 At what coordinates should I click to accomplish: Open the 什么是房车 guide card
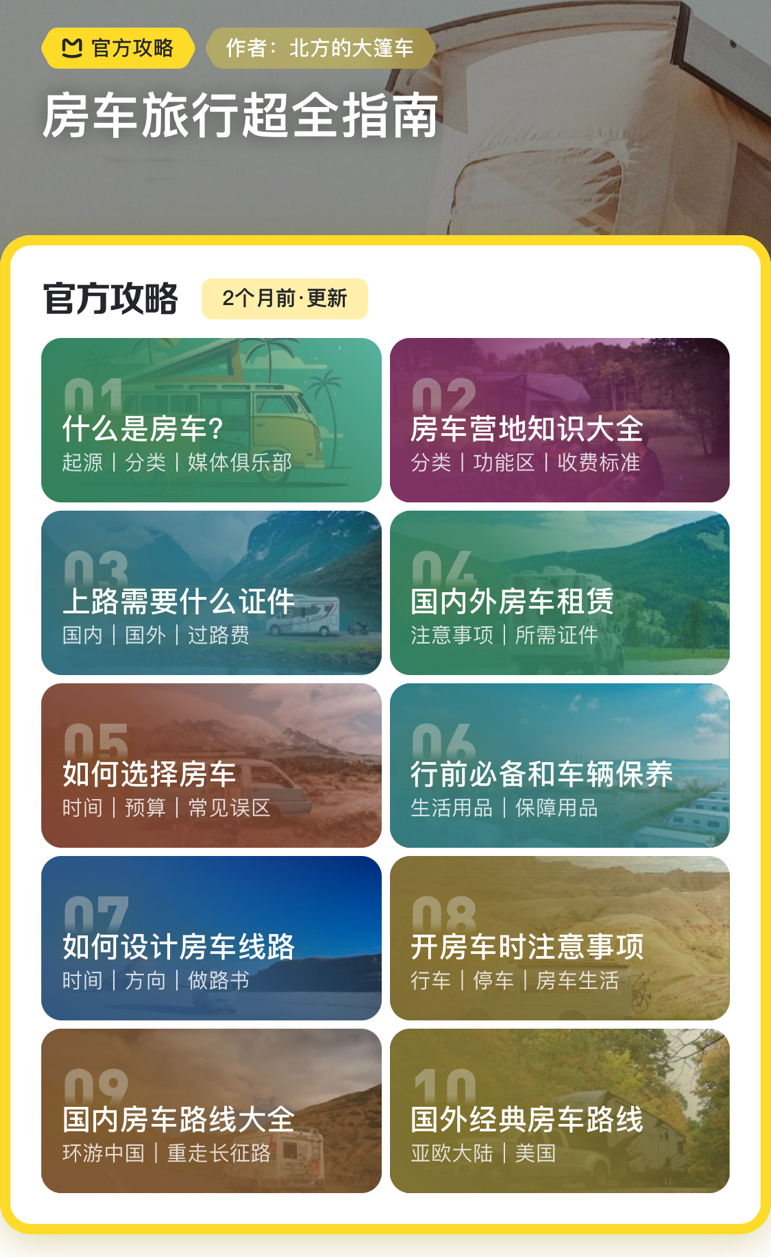[x=211, y=420]
